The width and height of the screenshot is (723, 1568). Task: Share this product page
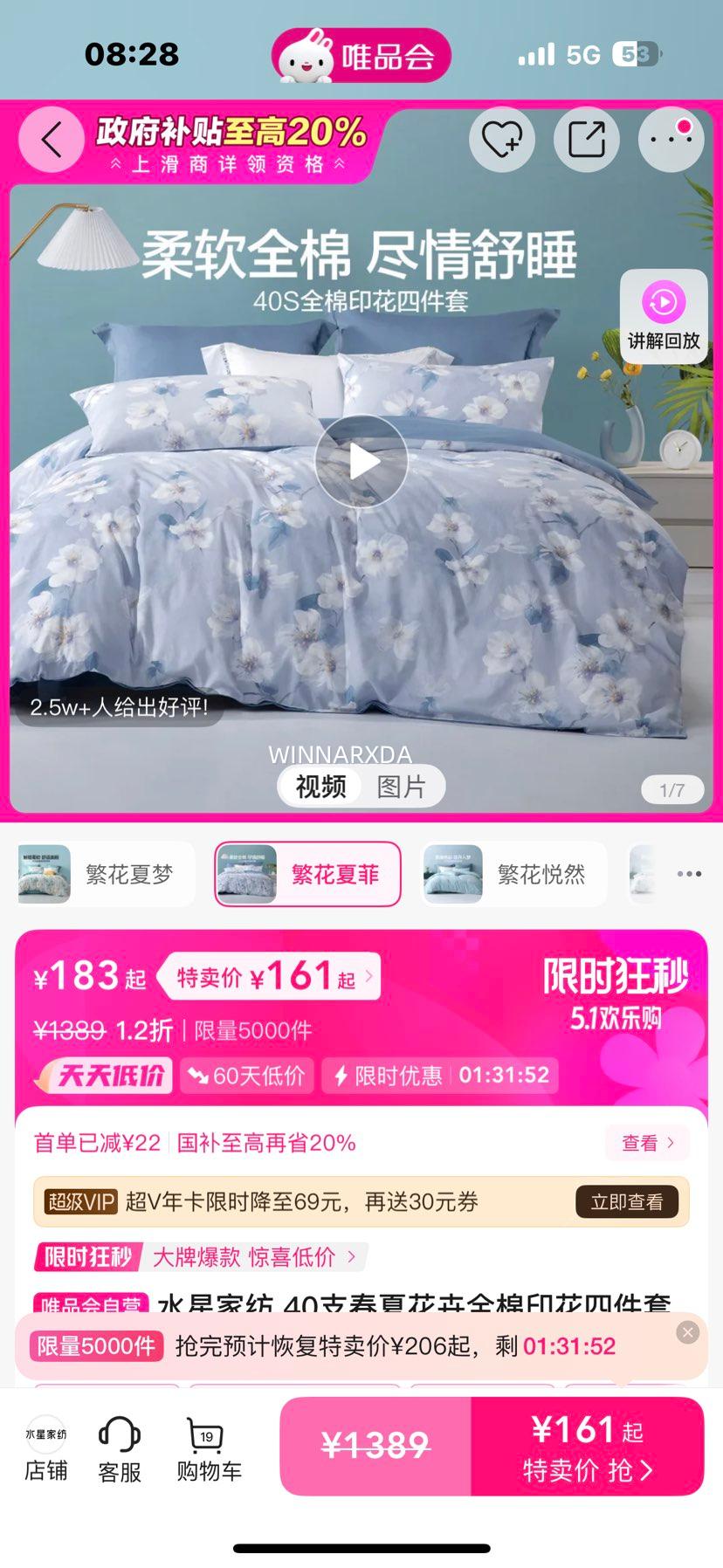click(x=586, y=140)
